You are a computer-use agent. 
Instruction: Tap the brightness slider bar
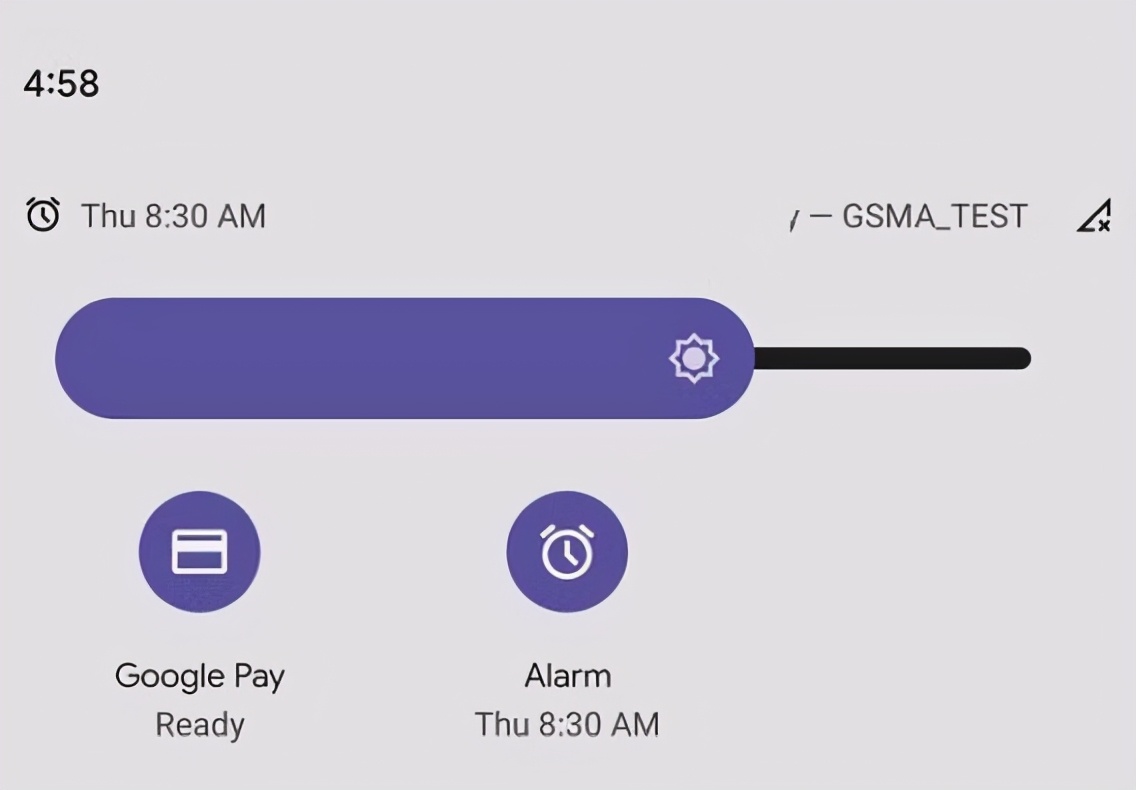(542, 358)
